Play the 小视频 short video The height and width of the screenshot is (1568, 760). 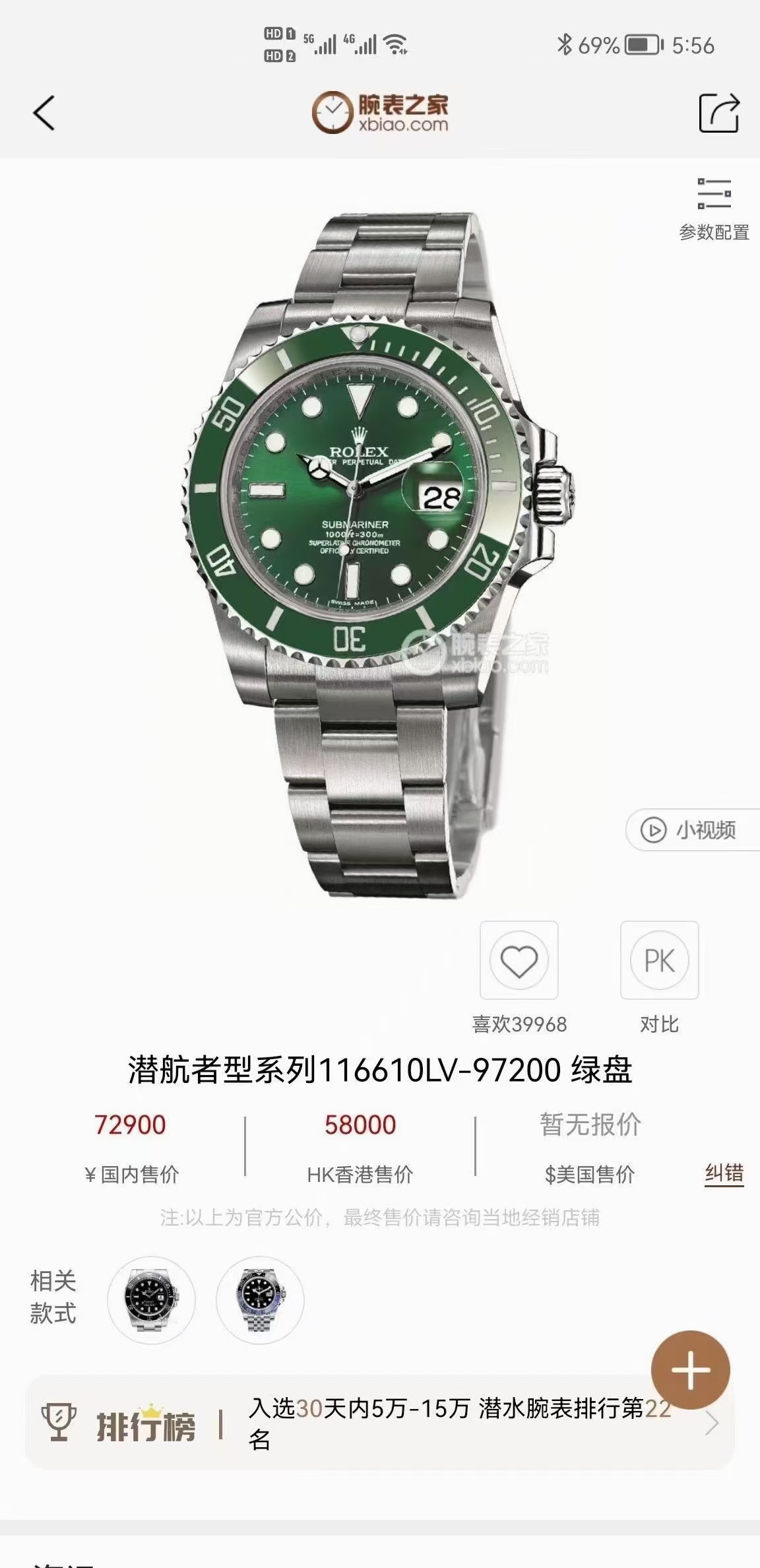coord(691,830)
